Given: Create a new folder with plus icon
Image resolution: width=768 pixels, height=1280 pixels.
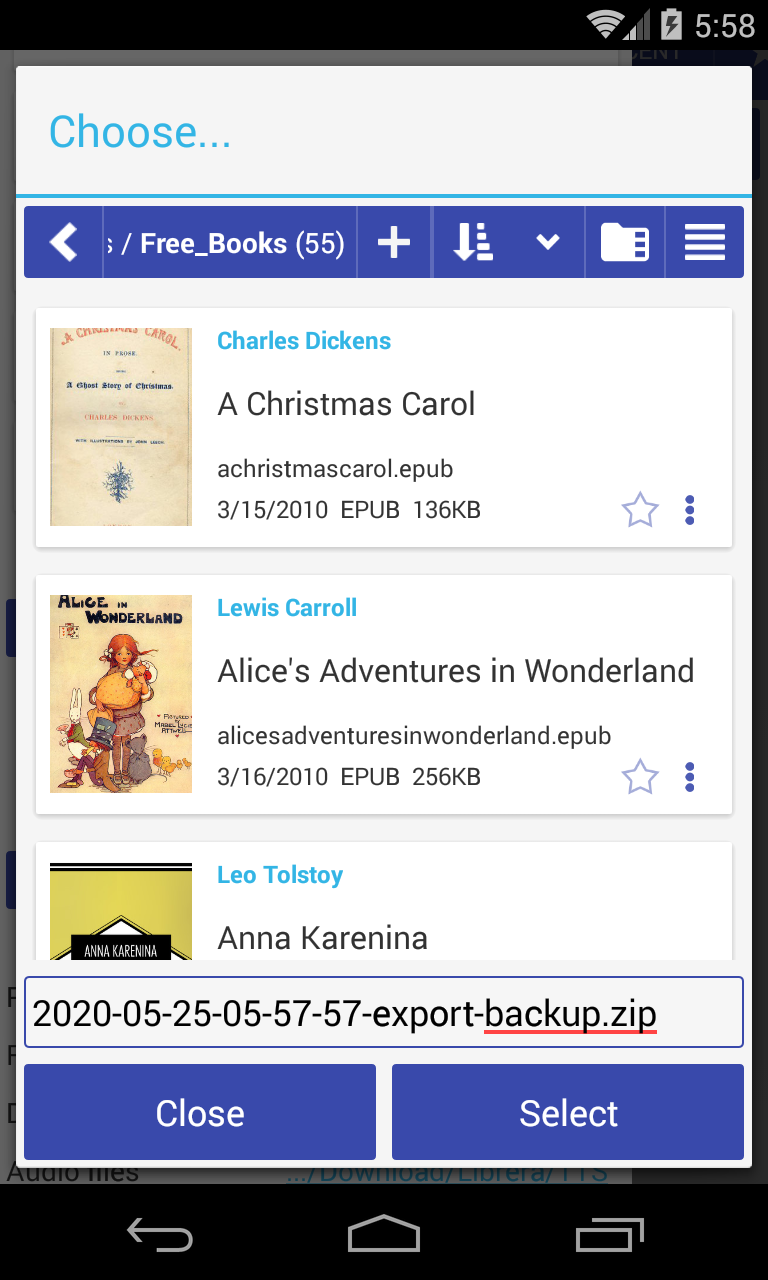Looking at the screenshot, I should click(x=394, y=242).
